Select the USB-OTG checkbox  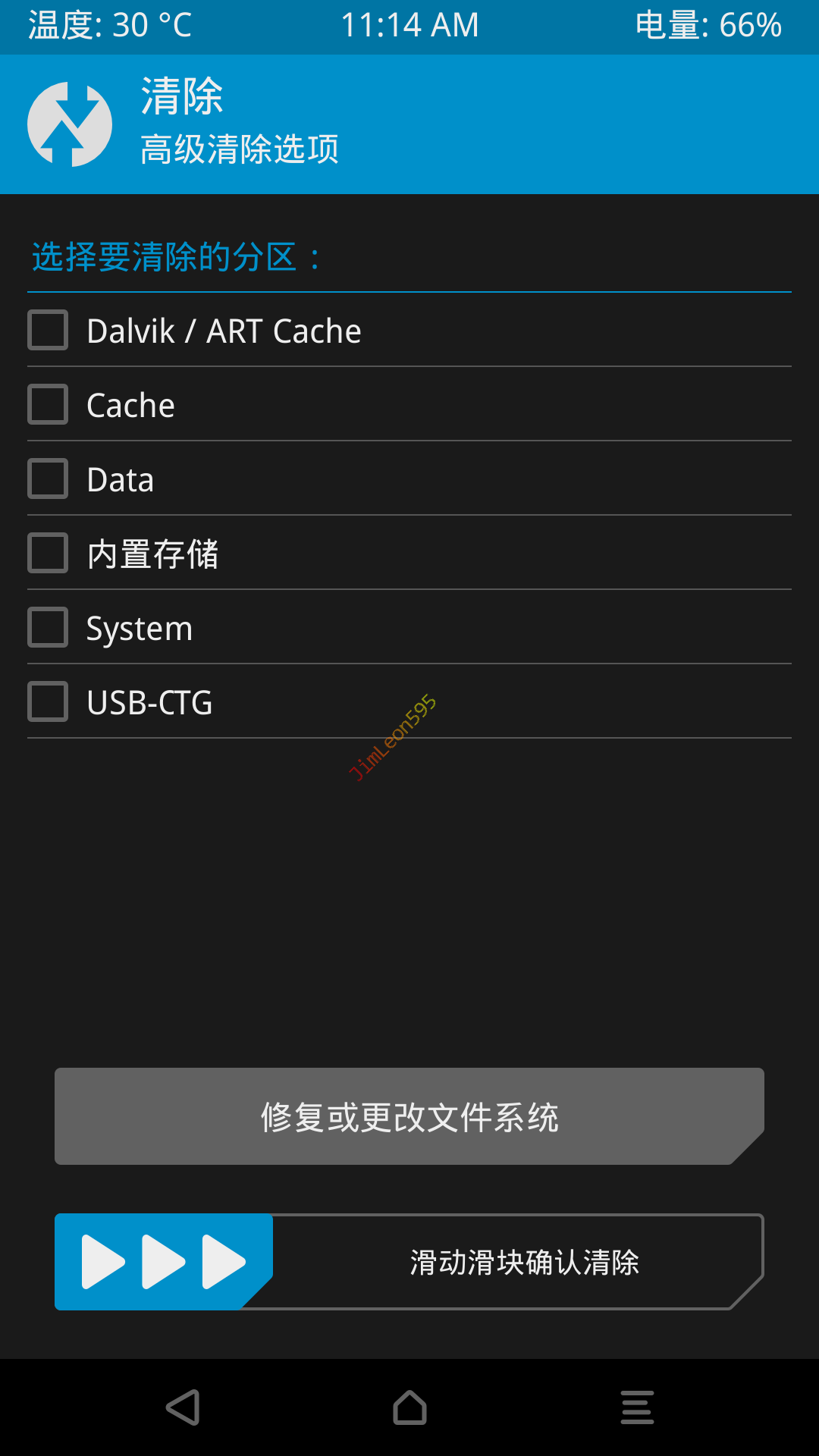tap(48, 701)
